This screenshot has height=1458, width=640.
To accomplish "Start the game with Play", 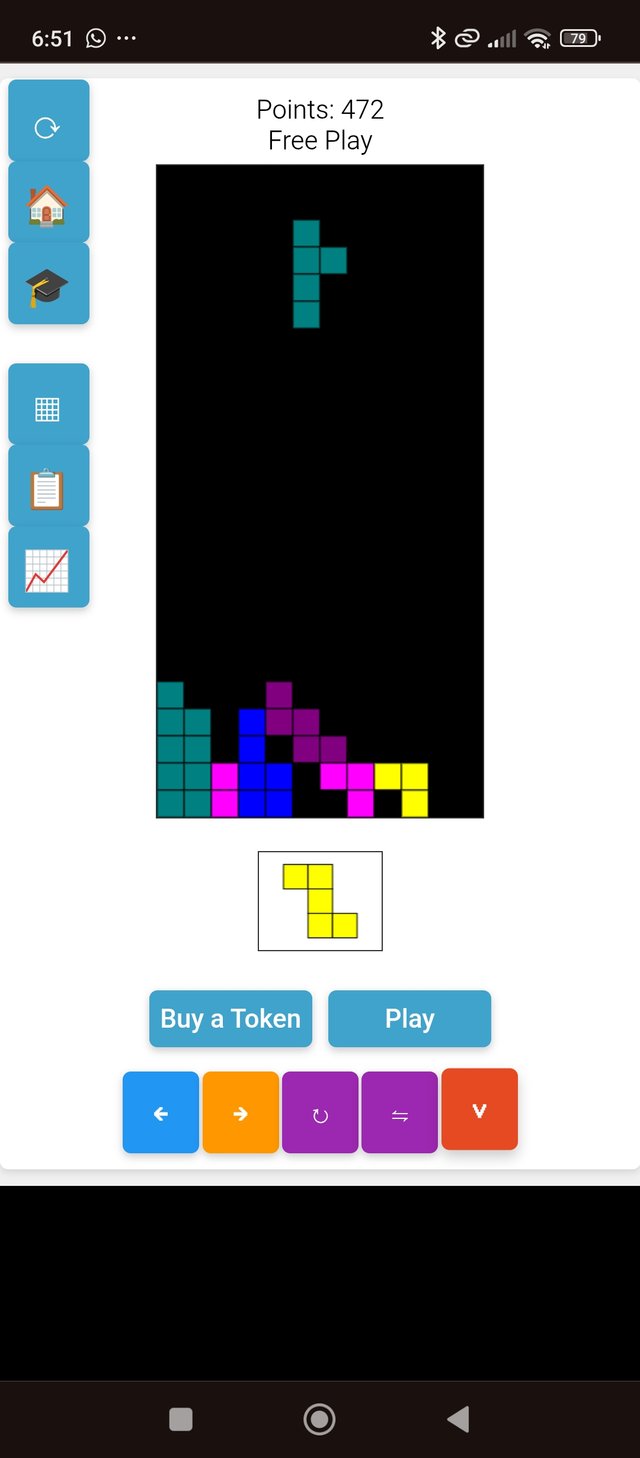I will point(409,1019).
